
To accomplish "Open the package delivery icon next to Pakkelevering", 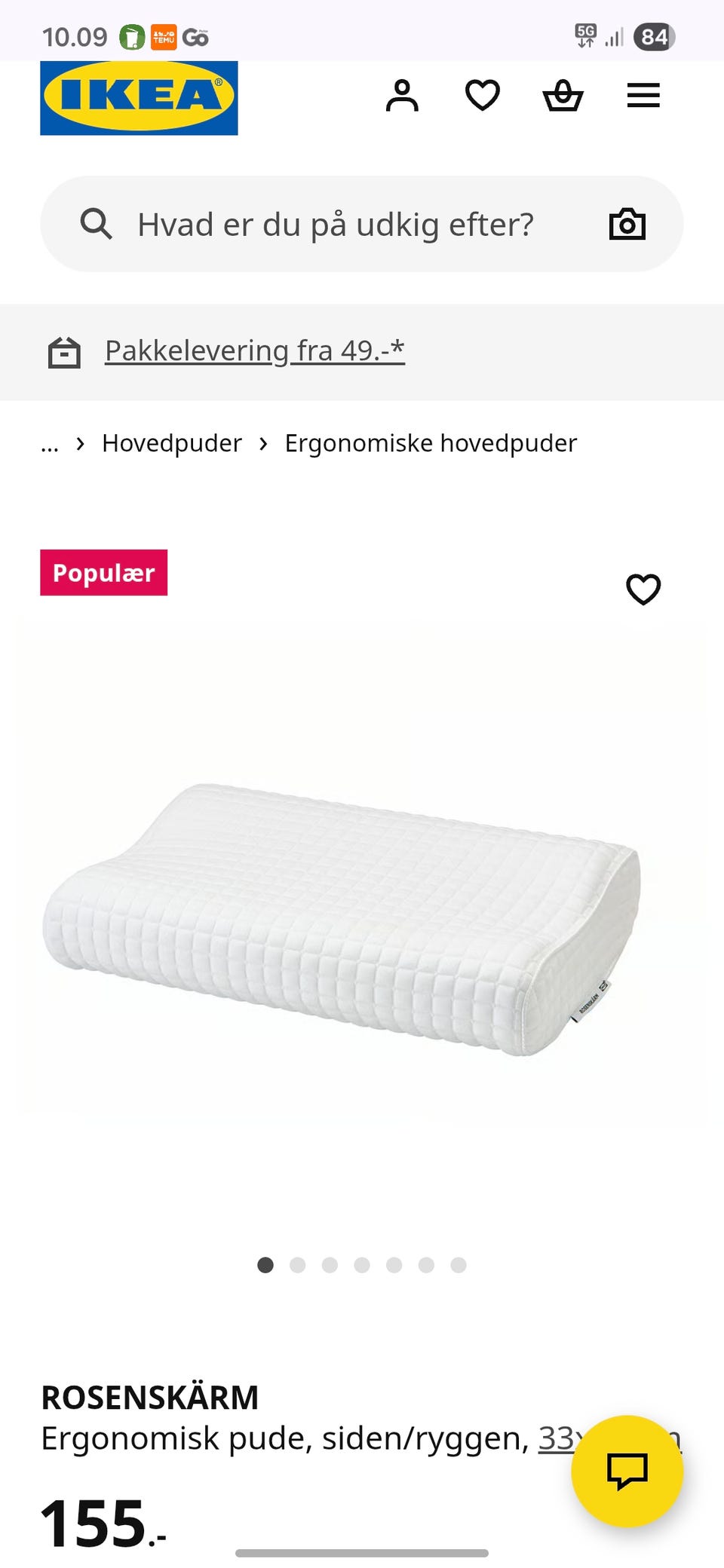I will click(x=65, y=351).
